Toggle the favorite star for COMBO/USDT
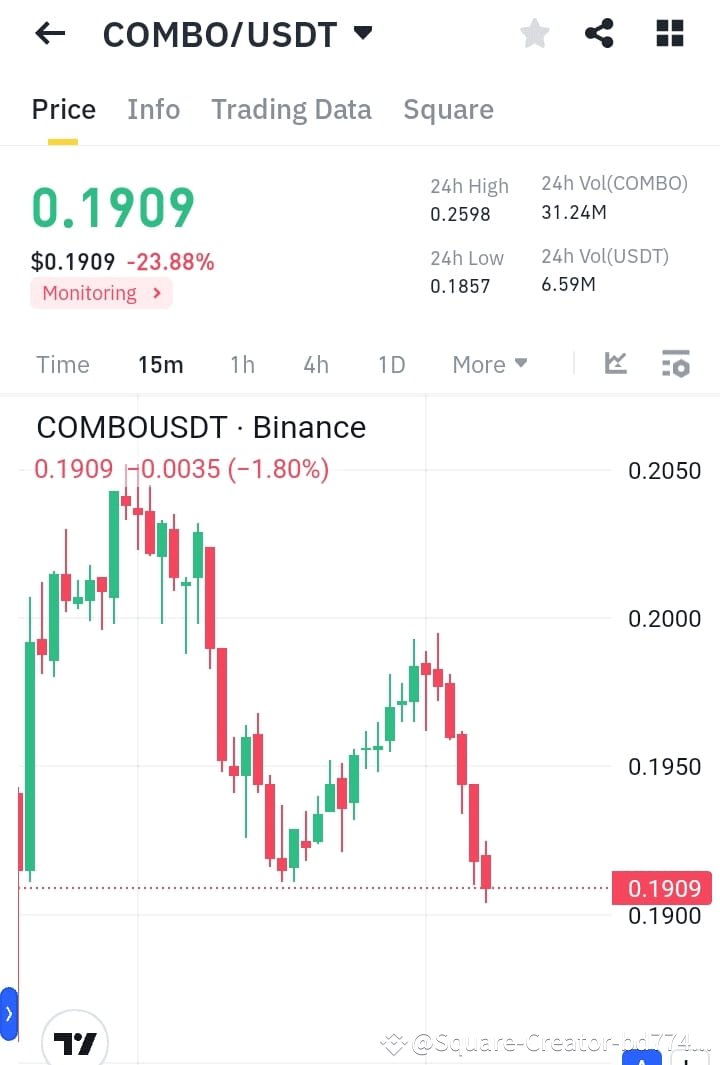This screenshot has width=720, height=1065. tap(534, 33)
